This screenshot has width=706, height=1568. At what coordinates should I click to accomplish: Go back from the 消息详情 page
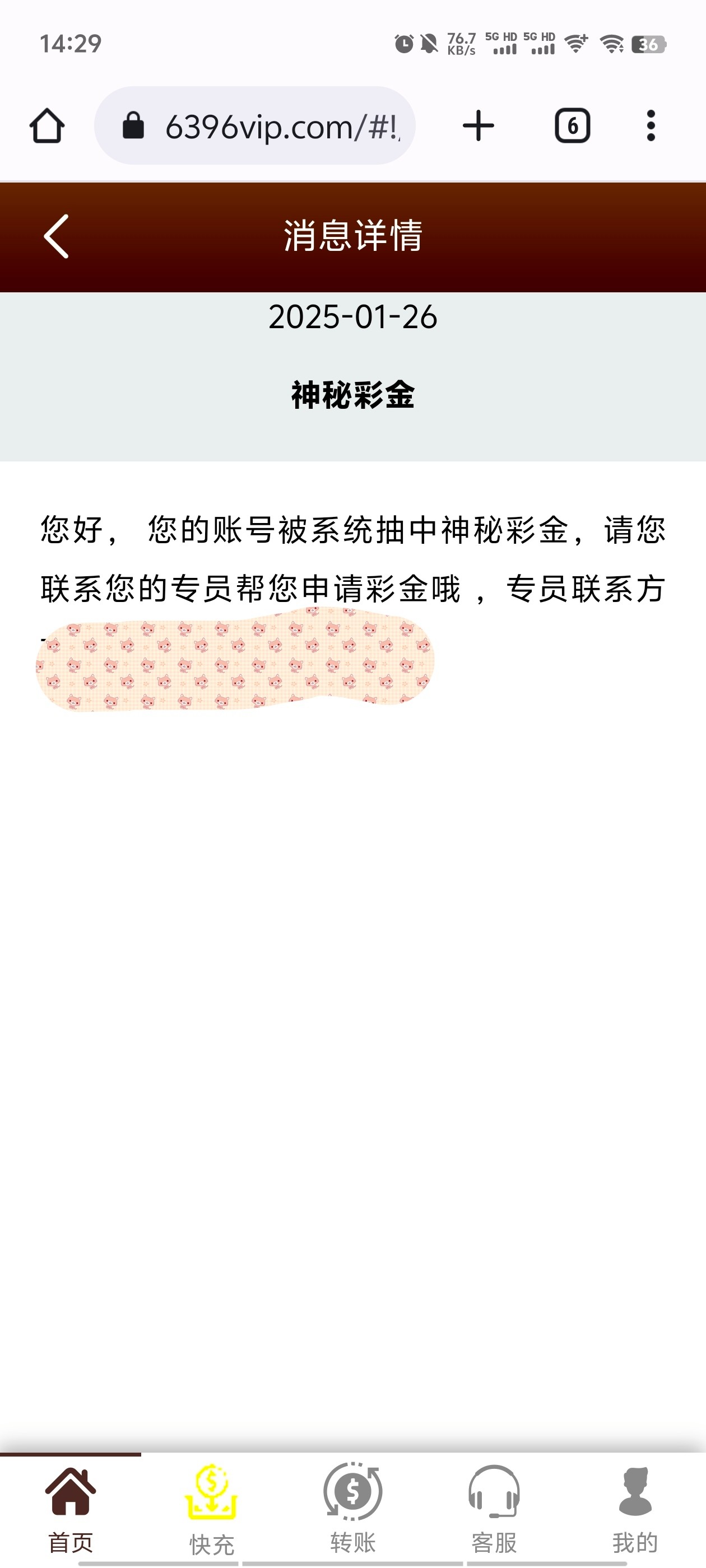click(x=57, y=236)
